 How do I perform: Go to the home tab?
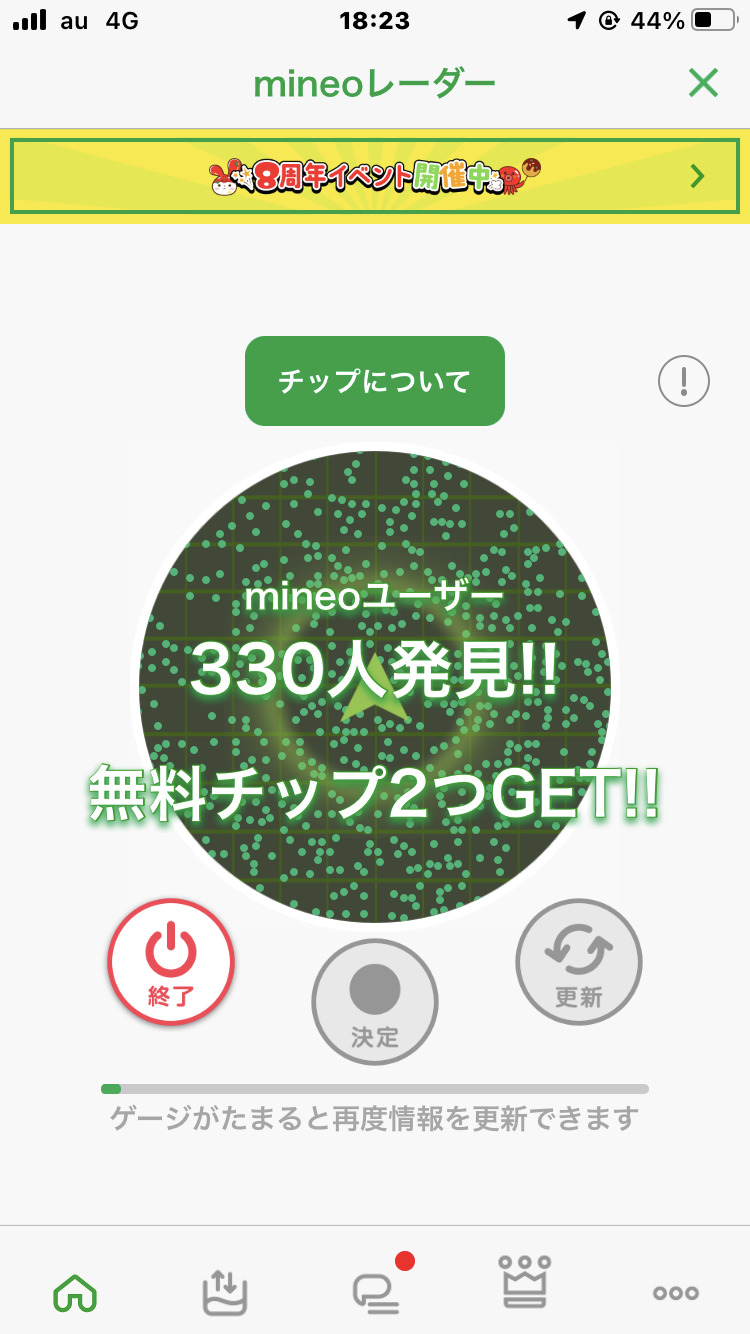75,1294
